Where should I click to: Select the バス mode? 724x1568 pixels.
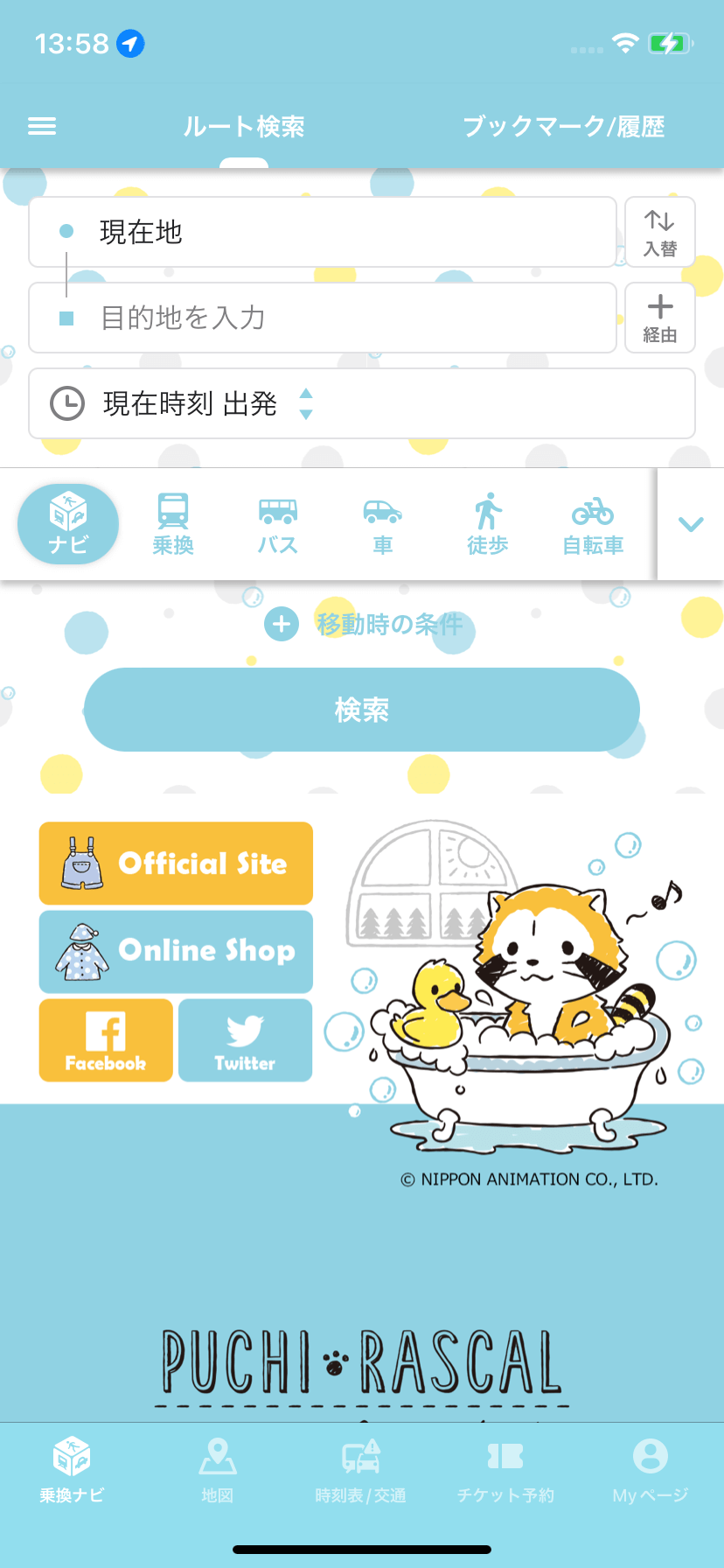[x=278, y=524]
